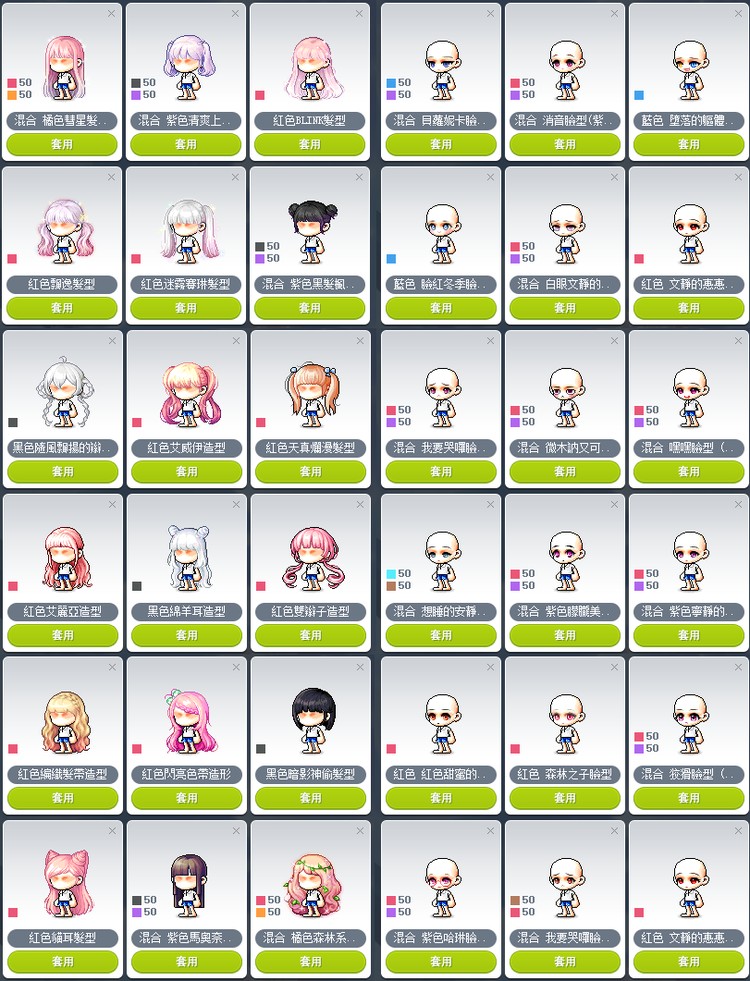
Task: Close the 紅色閃亮帶造形 card
Action: pyautogui.click(x=235, y=667)
